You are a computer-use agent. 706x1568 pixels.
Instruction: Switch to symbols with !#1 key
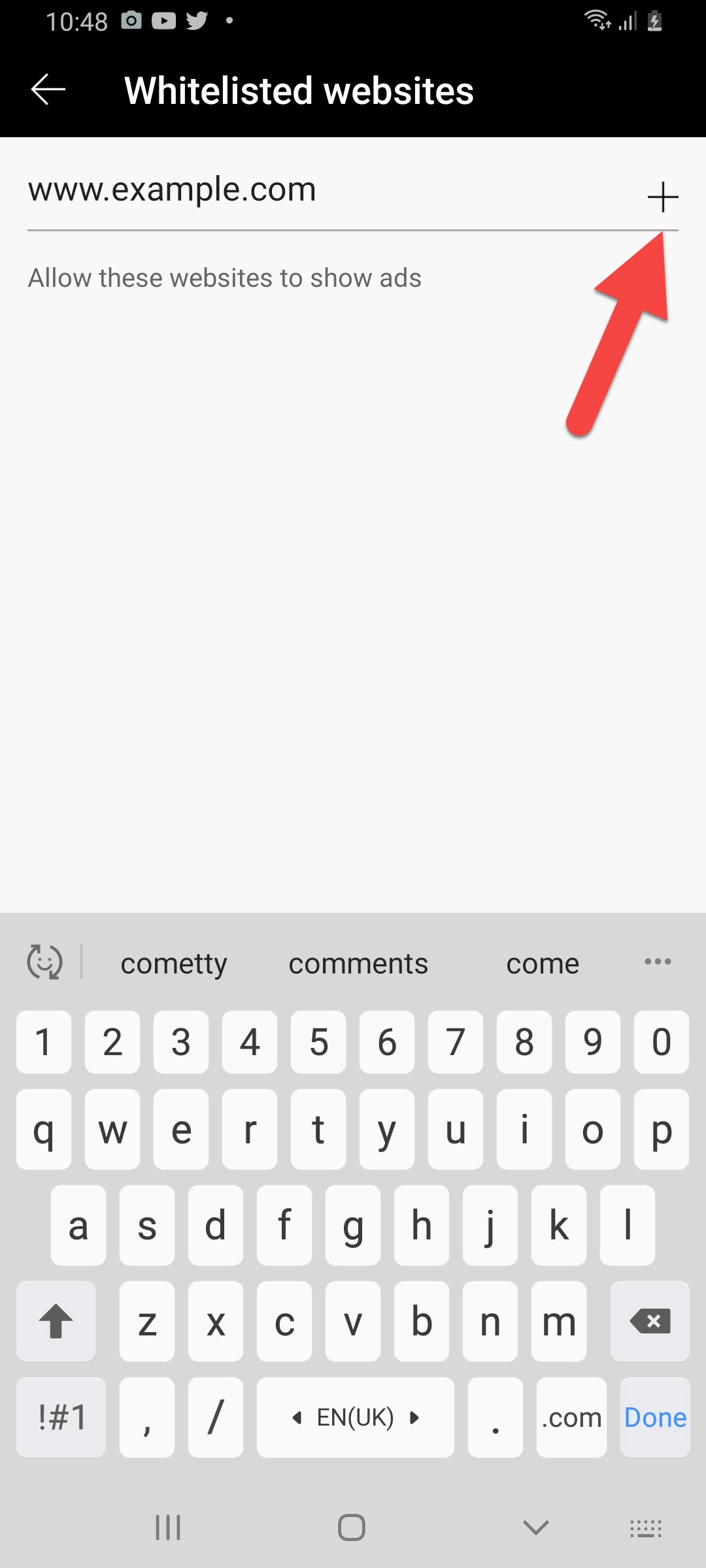(61, 1417)
